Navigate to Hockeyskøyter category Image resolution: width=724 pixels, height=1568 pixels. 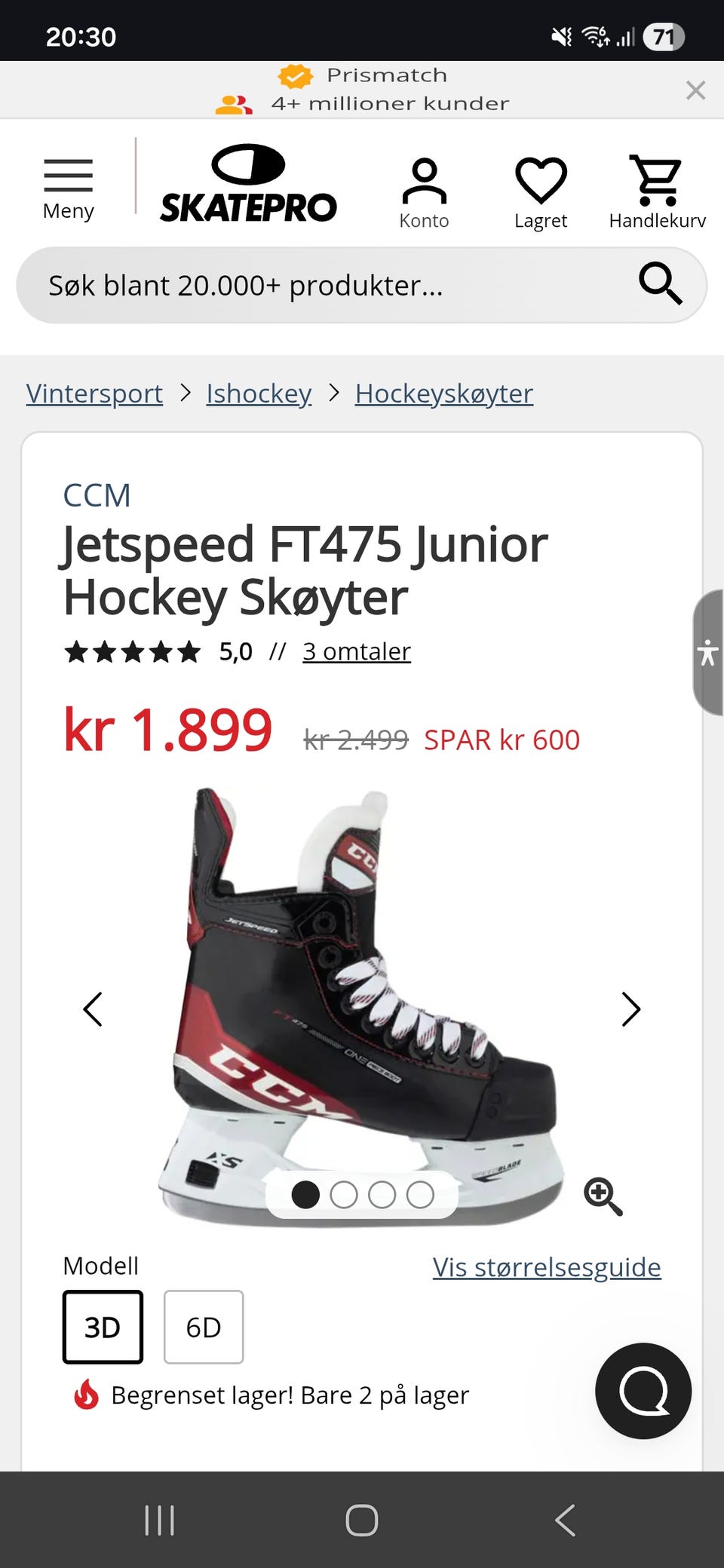pos(444,394)
